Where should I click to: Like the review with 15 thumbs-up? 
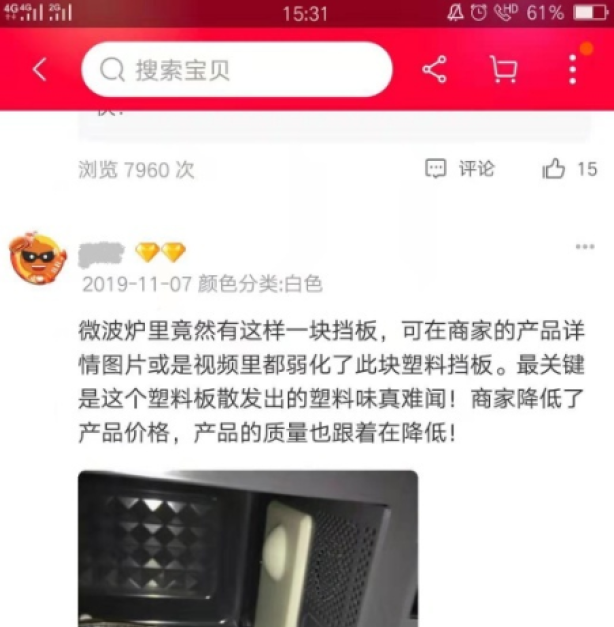pyautogui.click(x=568, y=169)
